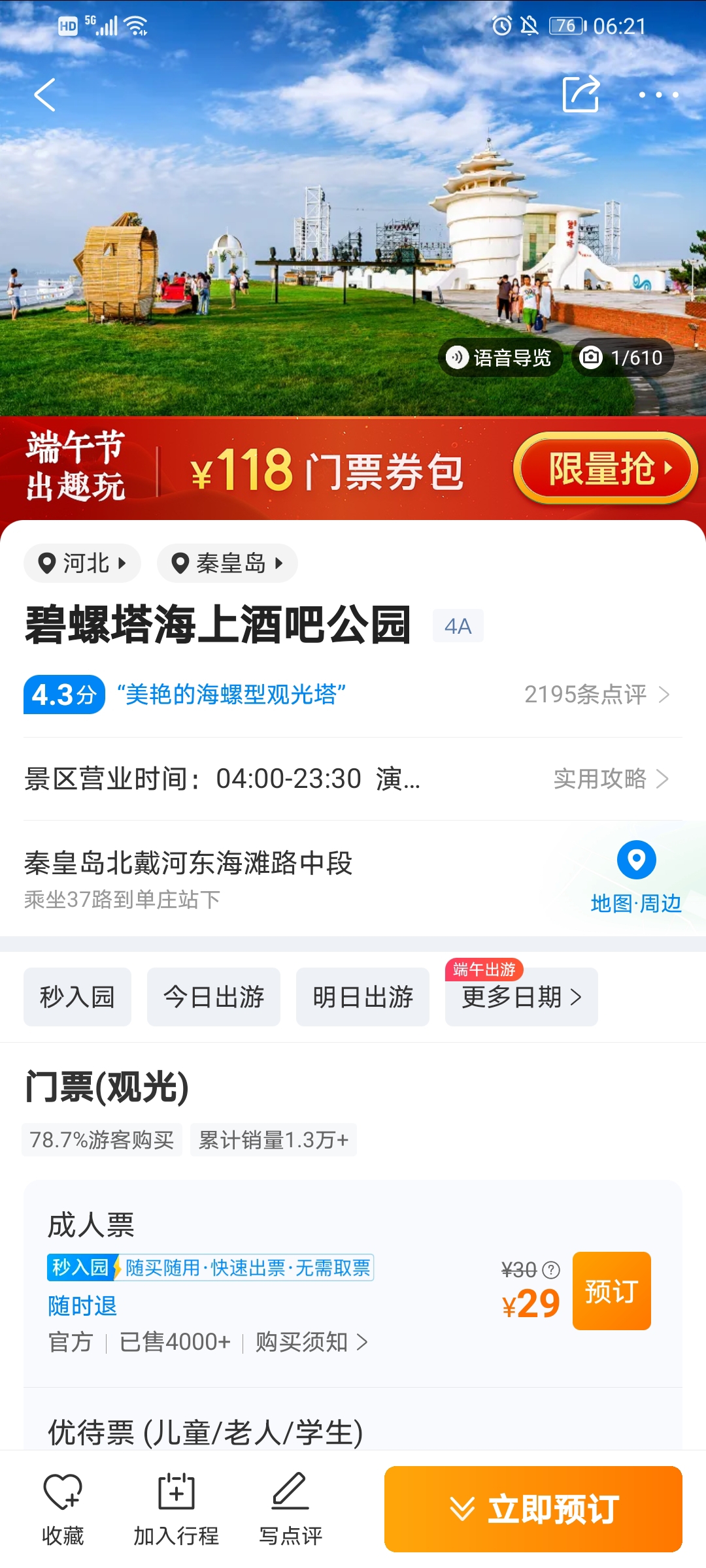Open the 河北 location chip
The image size is (706, 1568).
82,563
